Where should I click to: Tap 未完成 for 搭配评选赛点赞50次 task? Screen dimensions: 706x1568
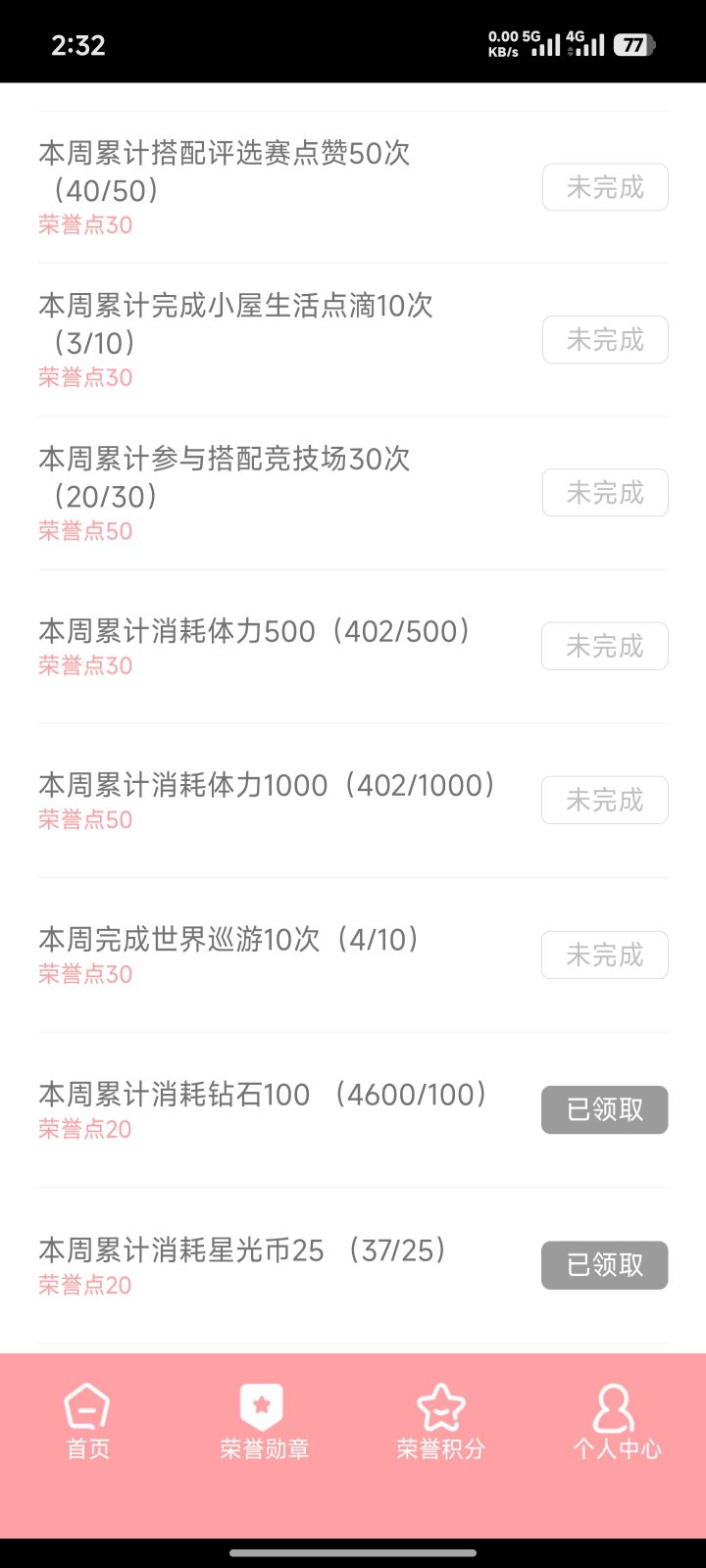(605, 187)
